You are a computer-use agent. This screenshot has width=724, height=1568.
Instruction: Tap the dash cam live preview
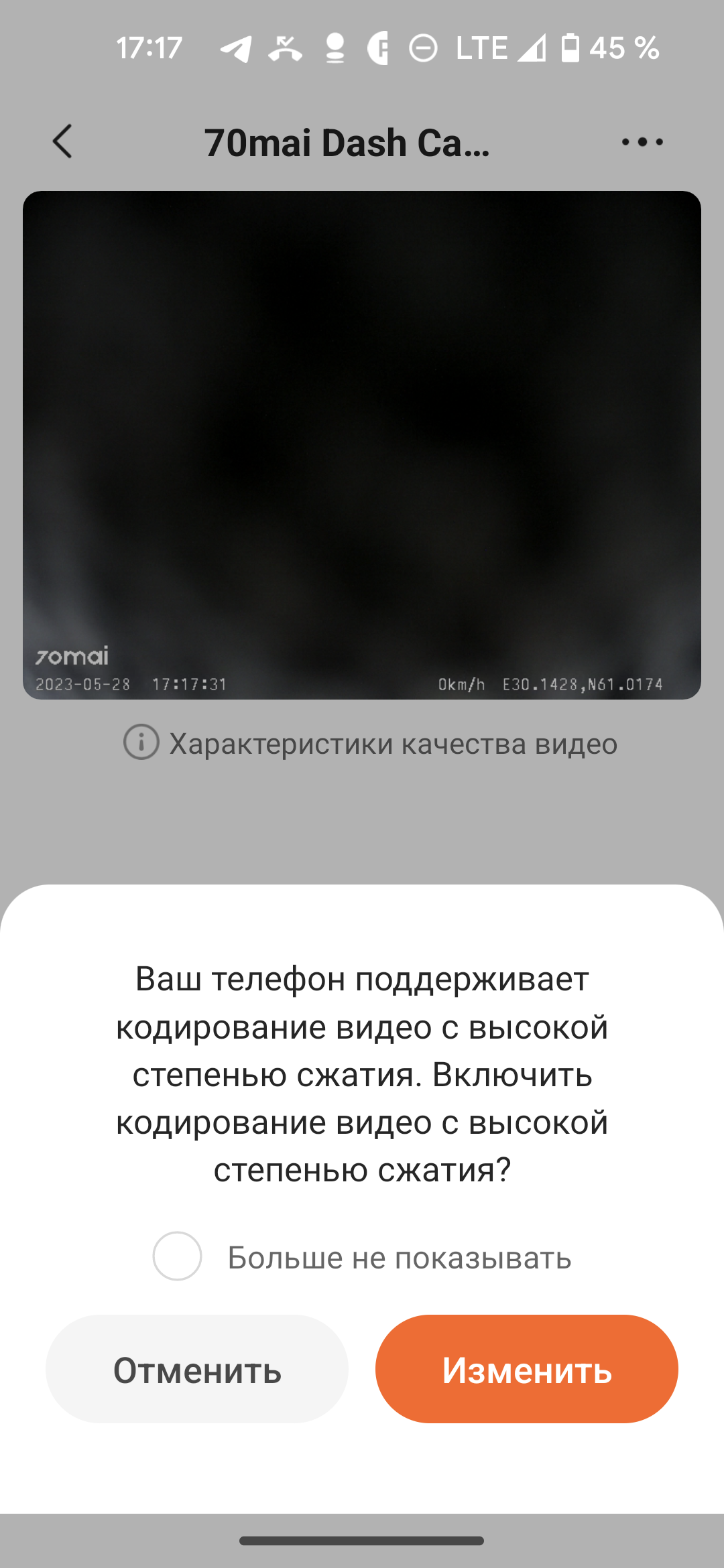click(362, 445)
